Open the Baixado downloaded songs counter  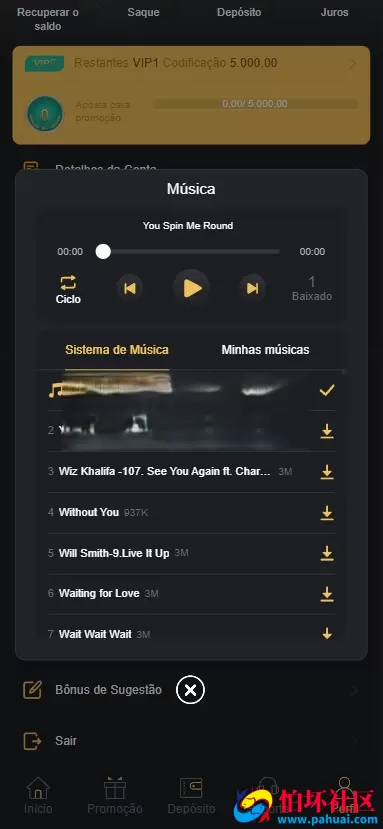coord(312,289)
